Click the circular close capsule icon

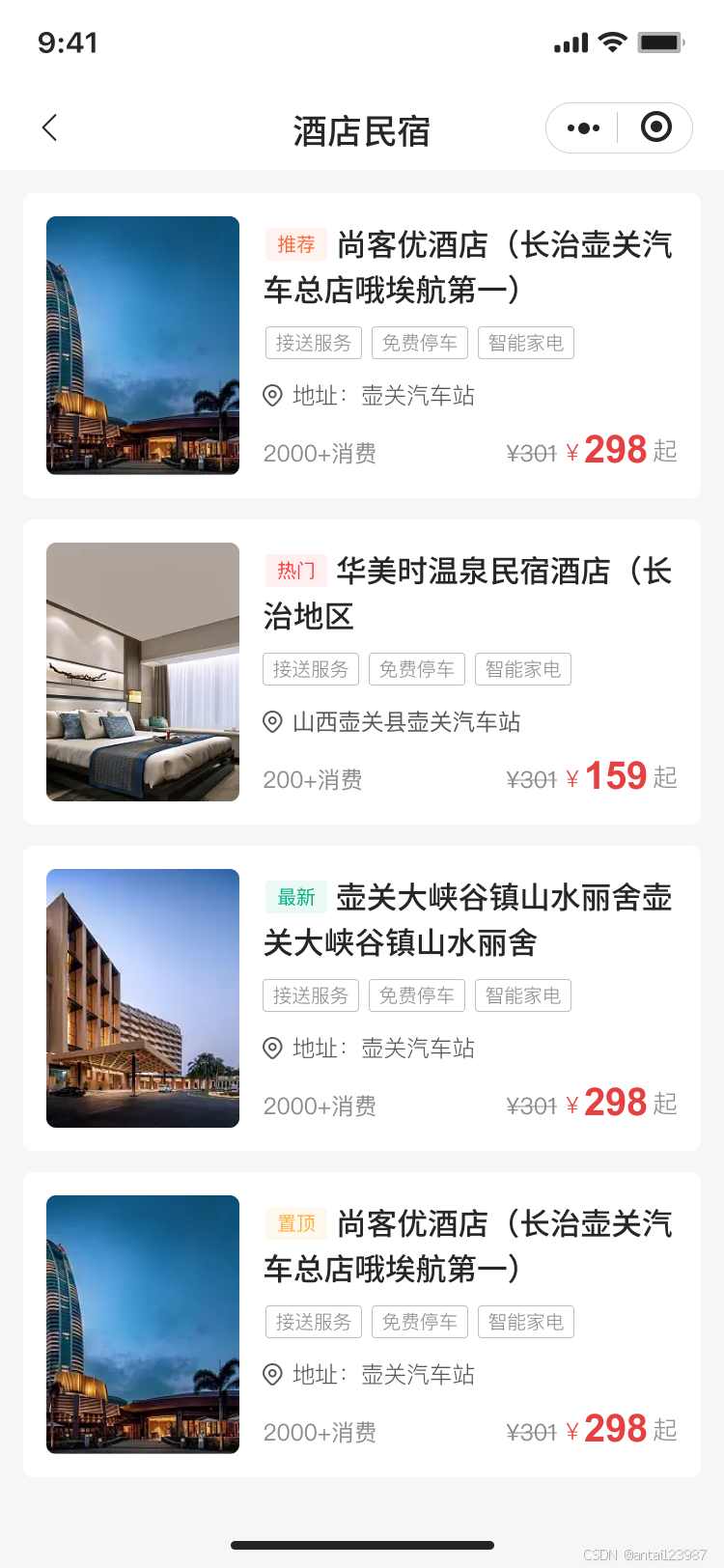coord(654,126)
